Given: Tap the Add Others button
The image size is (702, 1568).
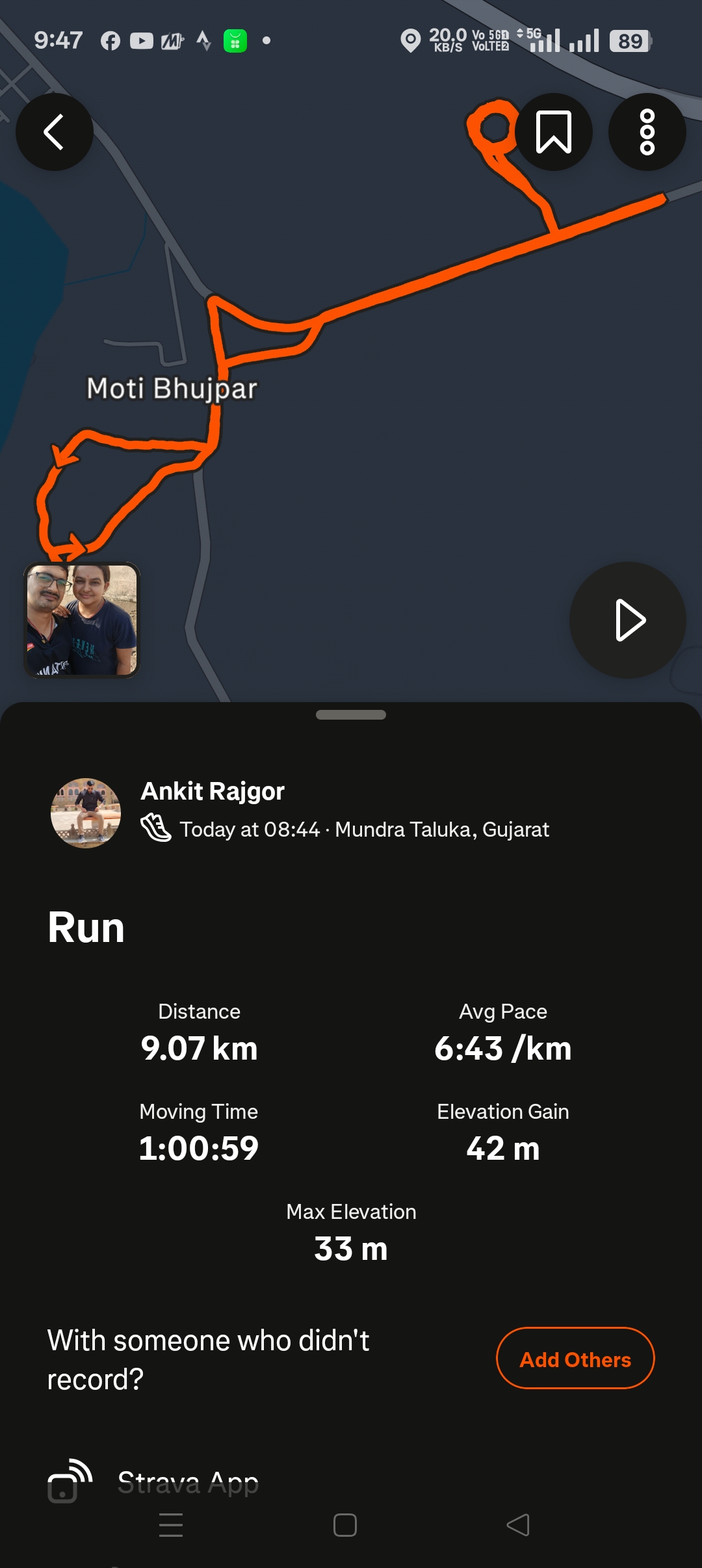Looking at the screenshot, I should point(575,1358).
